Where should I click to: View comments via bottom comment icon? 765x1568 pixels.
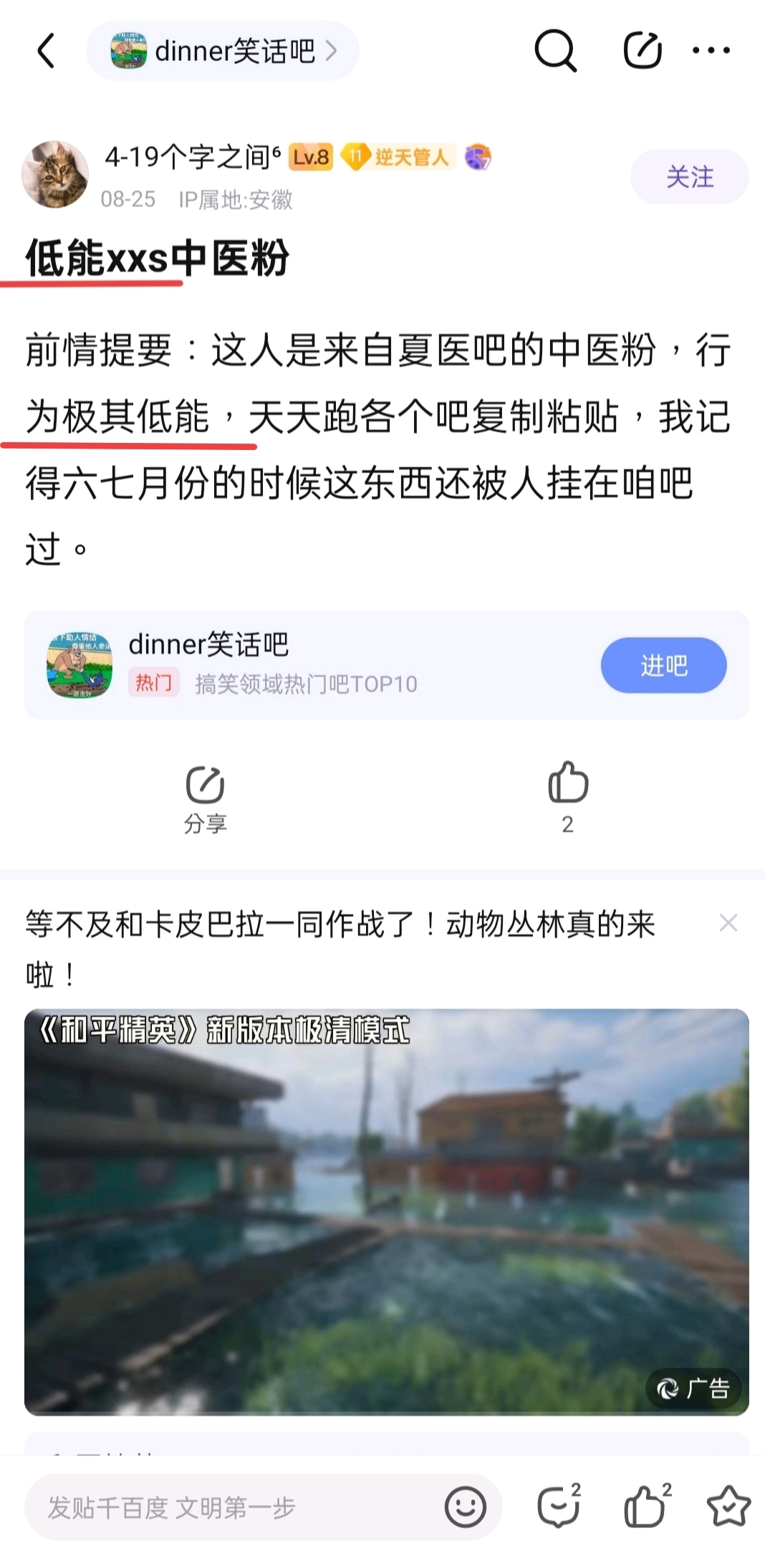(559, 1506)
